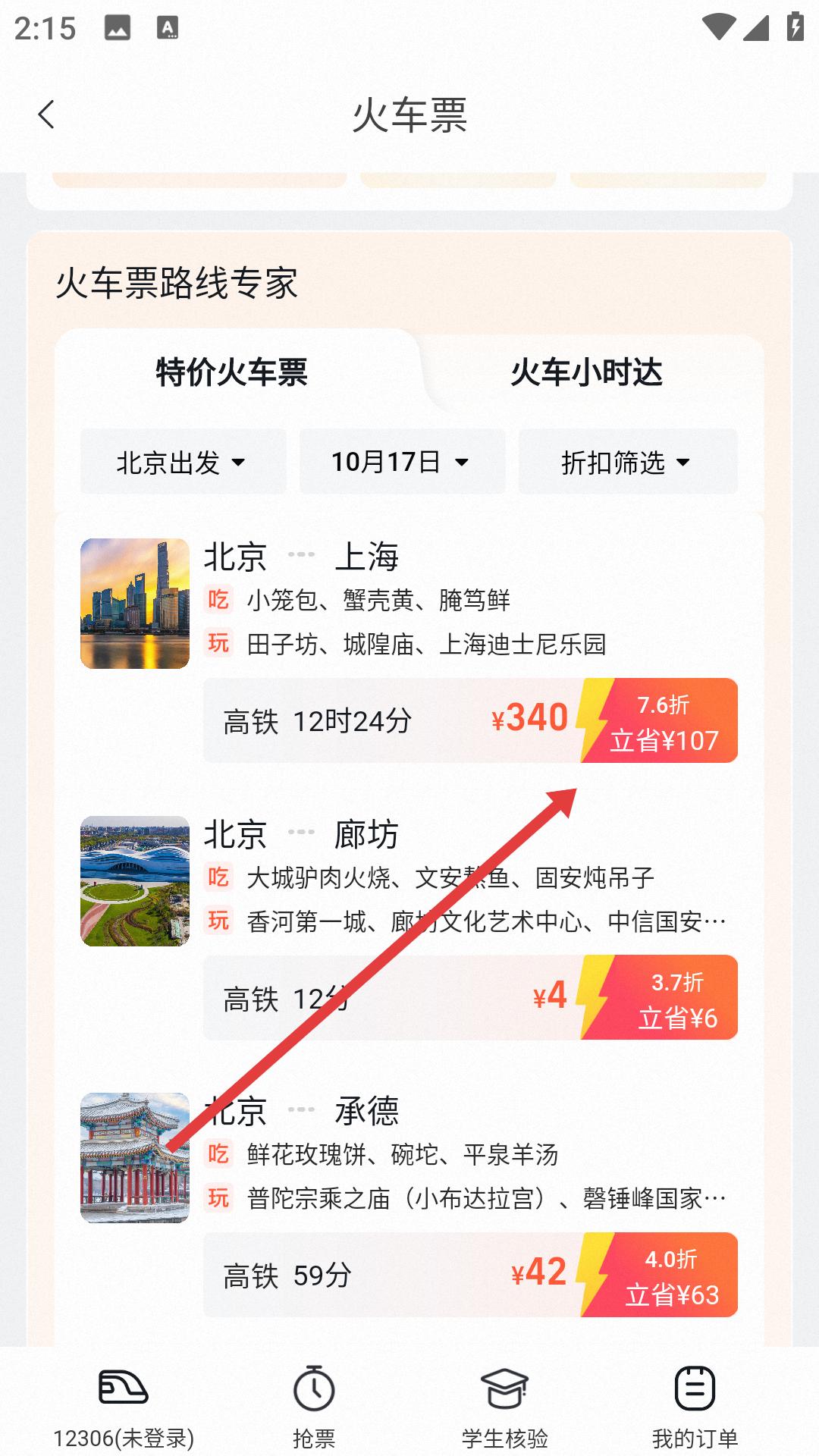The width and height of the screenshot is (819, 1456).
Task: Open the 12306(未登录) login tab
Action: [x=124, y=1407]
